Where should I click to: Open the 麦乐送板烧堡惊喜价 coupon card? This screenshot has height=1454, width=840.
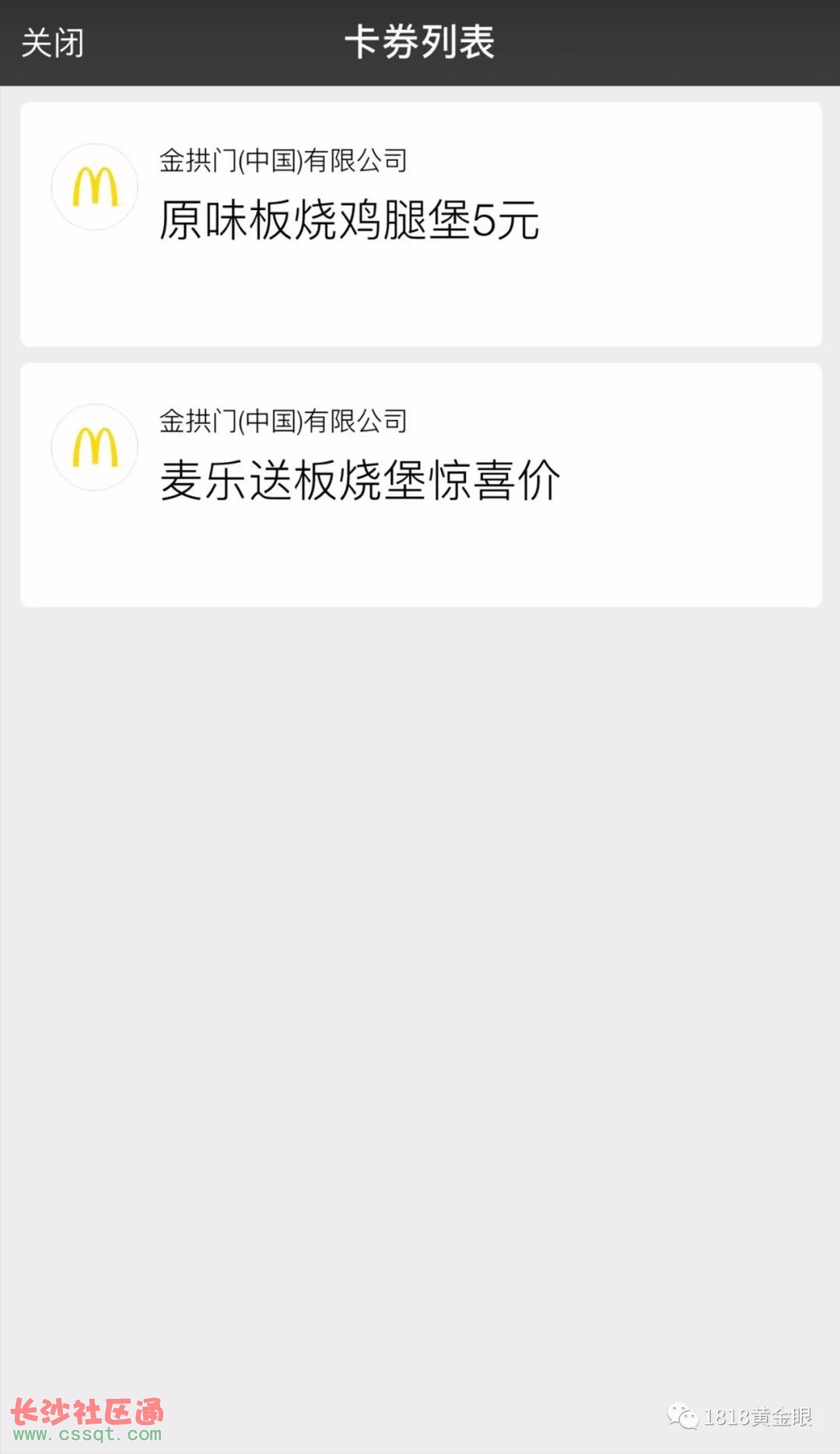421,485
